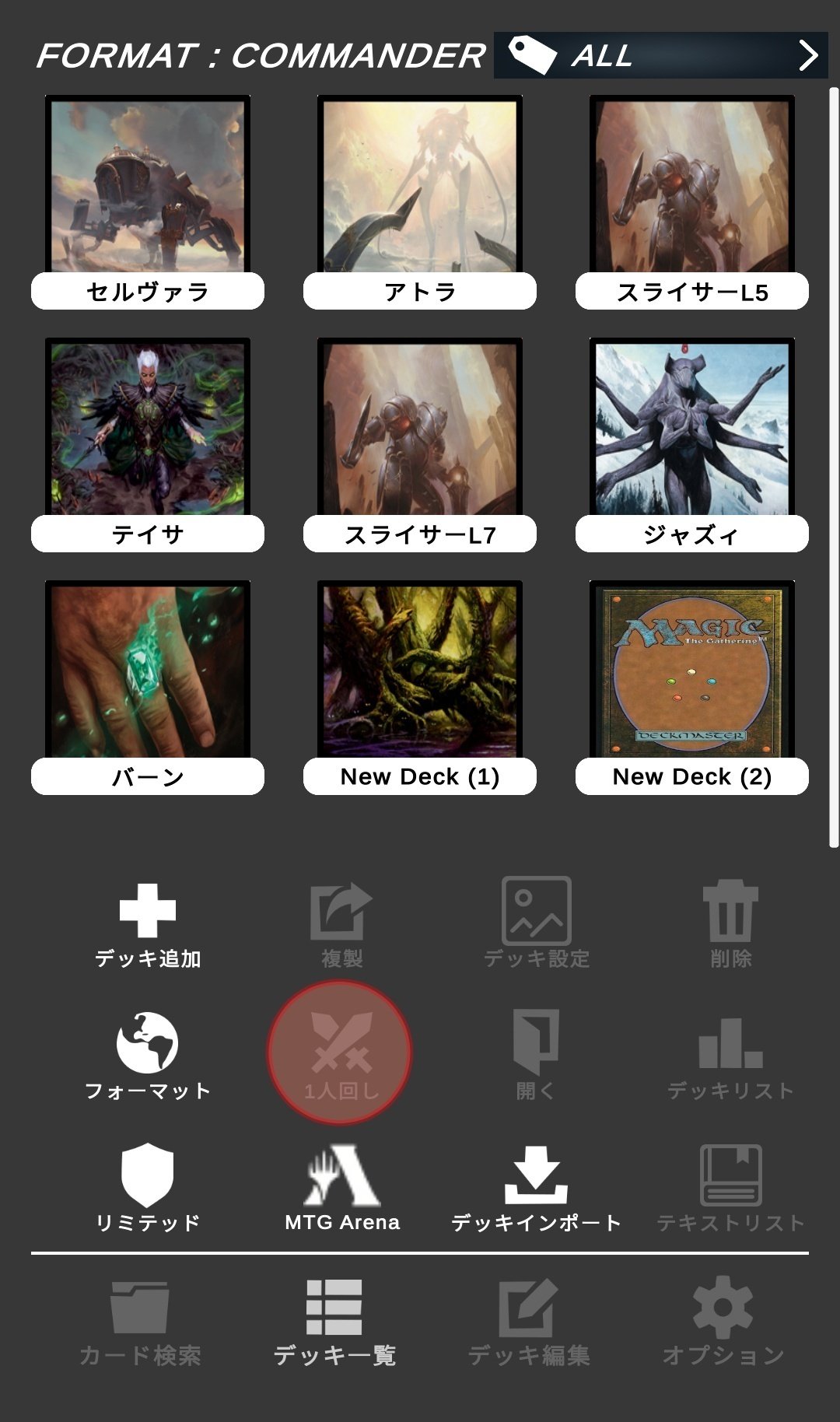Add a new deck with デッキ追加
The height and width of the screenshot is (1422, 840).
(x=148, y=926)
